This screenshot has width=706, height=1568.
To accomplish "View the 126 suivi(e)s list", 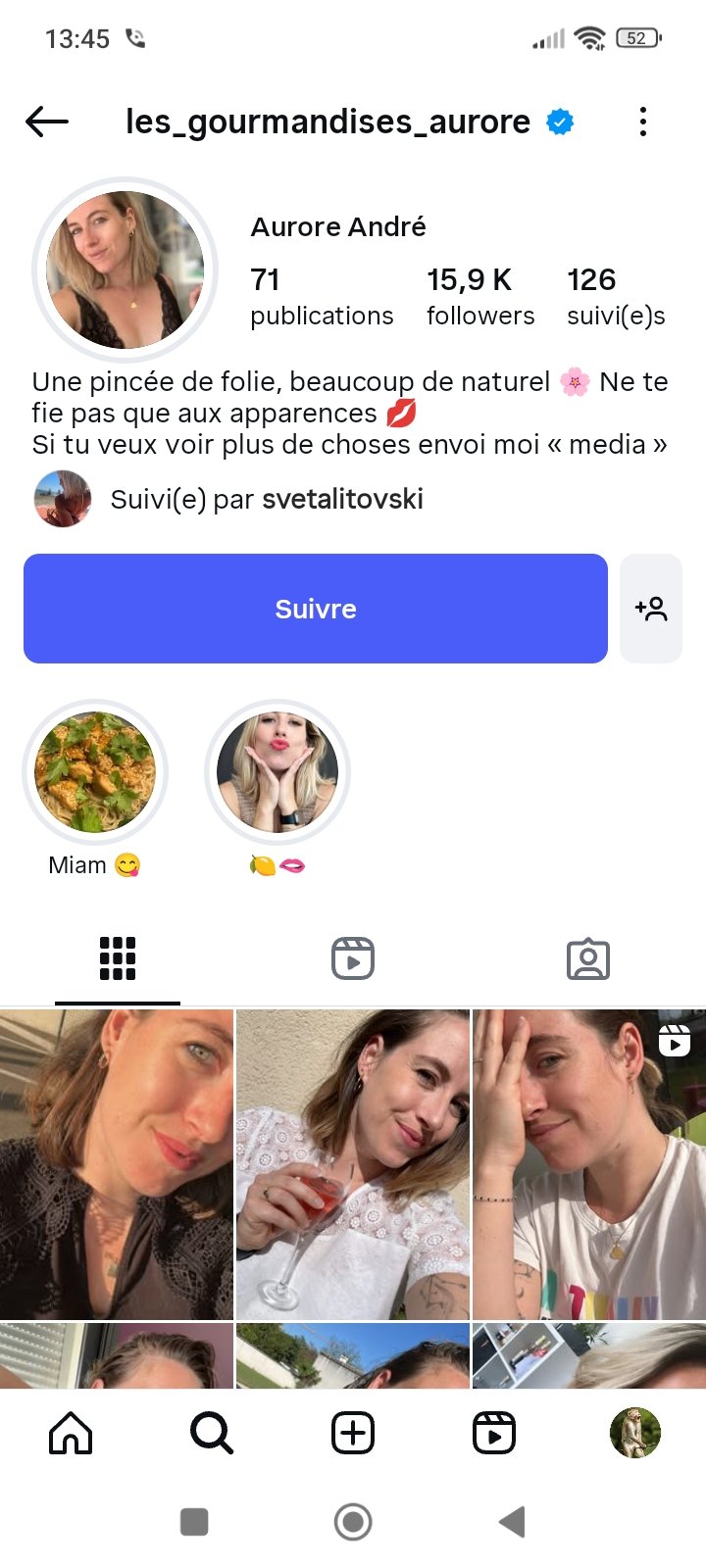I will [616, 296].
